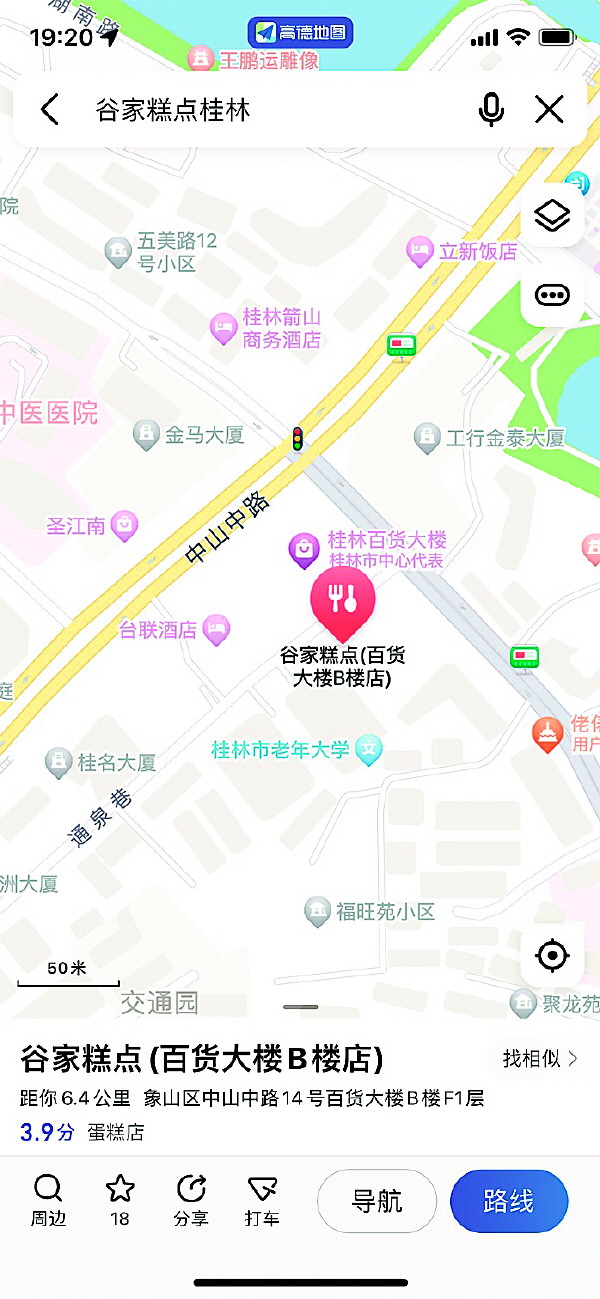Favorite this place with the star
This screenshot has height=1299, width=600.
point(120,1200)
